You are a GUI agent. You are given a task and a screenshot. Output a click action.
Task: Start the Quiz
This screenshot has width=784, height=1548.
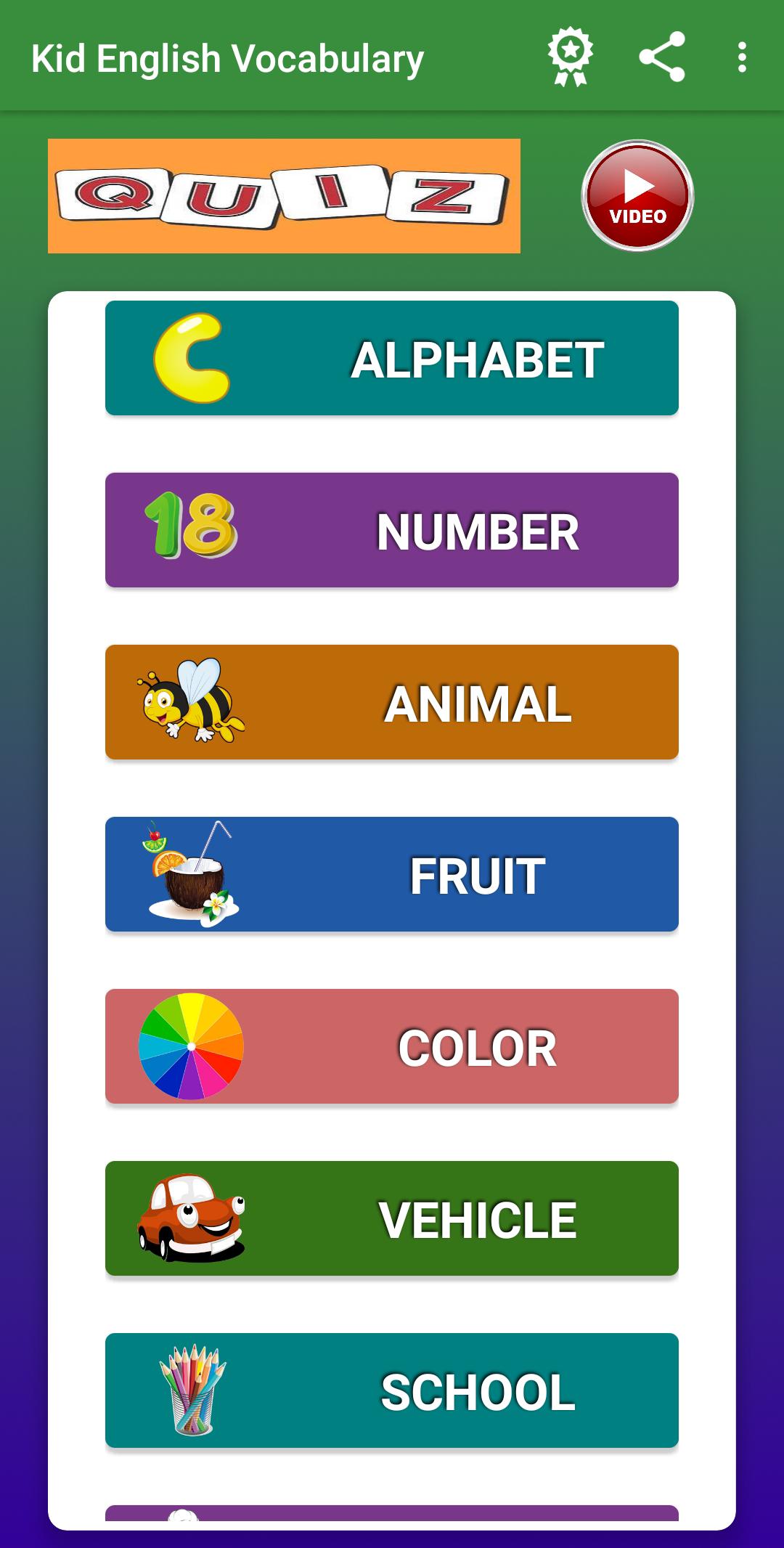(284, 196)
